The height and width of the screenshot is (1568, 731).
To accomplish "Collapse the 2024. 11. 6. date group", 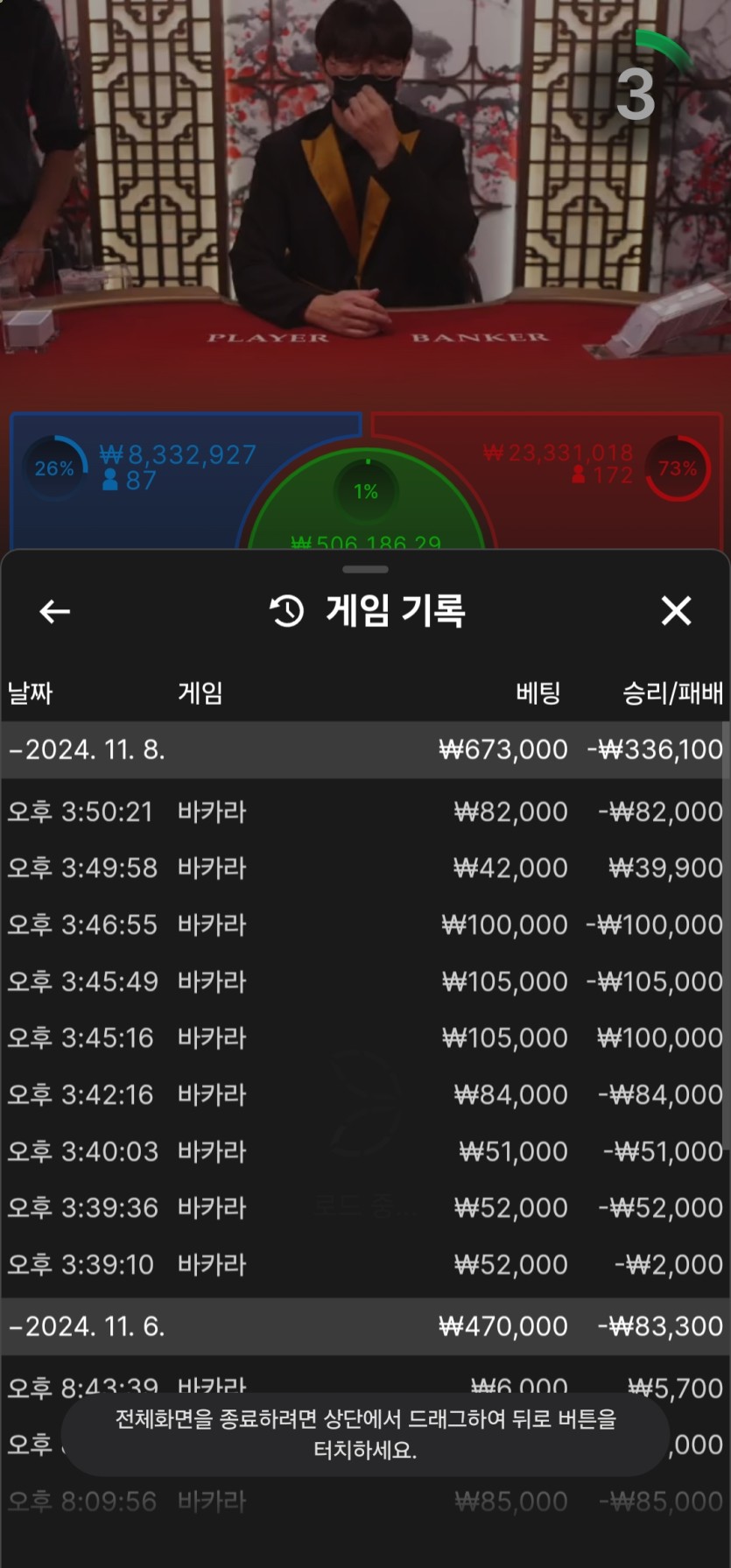I will (x=363, y=1326).
